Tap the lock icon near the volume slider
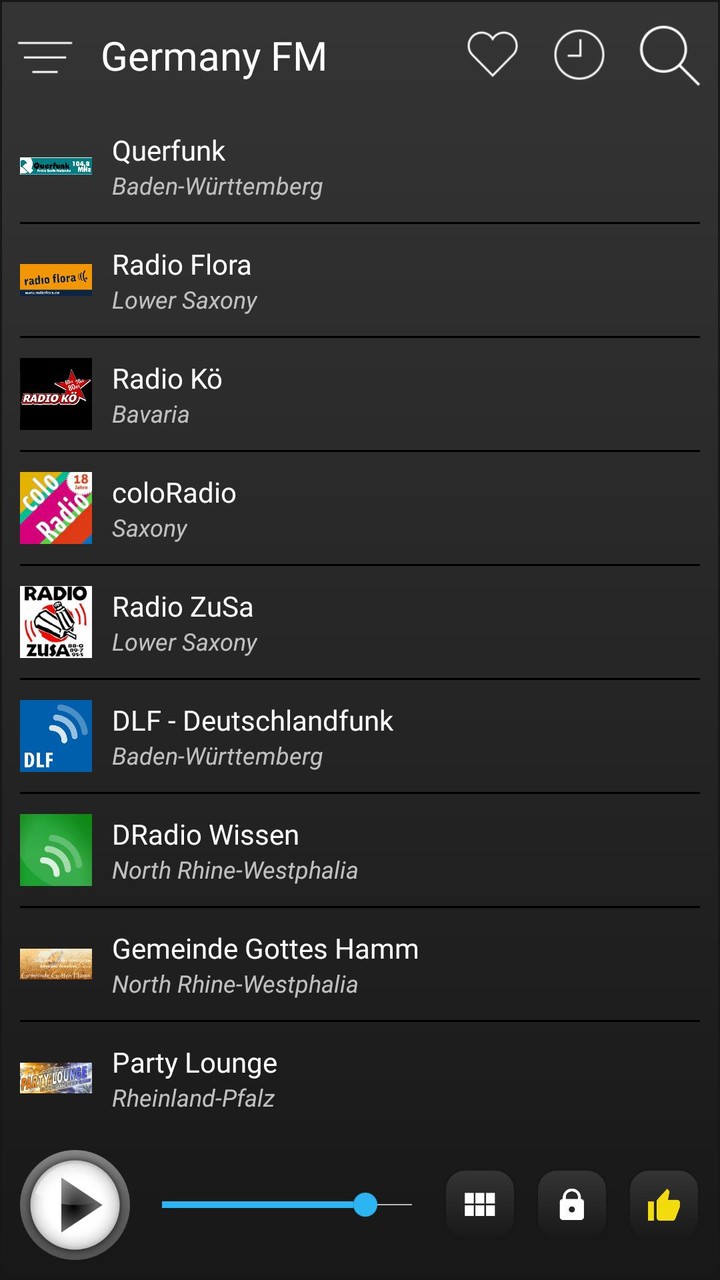Screen dimensions: 720x1280 [x=571, y=1203]
